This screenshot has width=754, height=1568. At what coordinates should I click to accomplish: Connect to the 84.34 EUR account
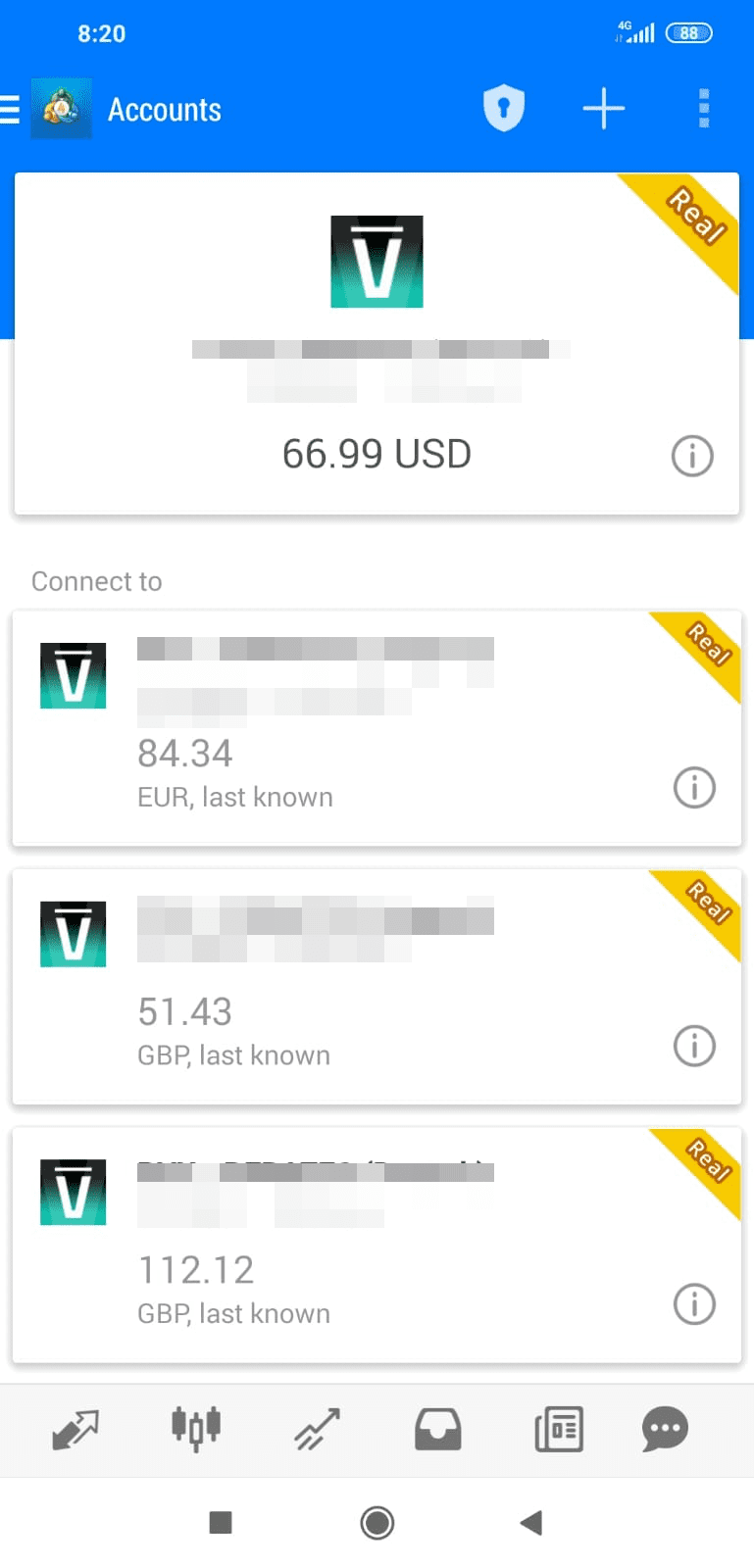377,728
